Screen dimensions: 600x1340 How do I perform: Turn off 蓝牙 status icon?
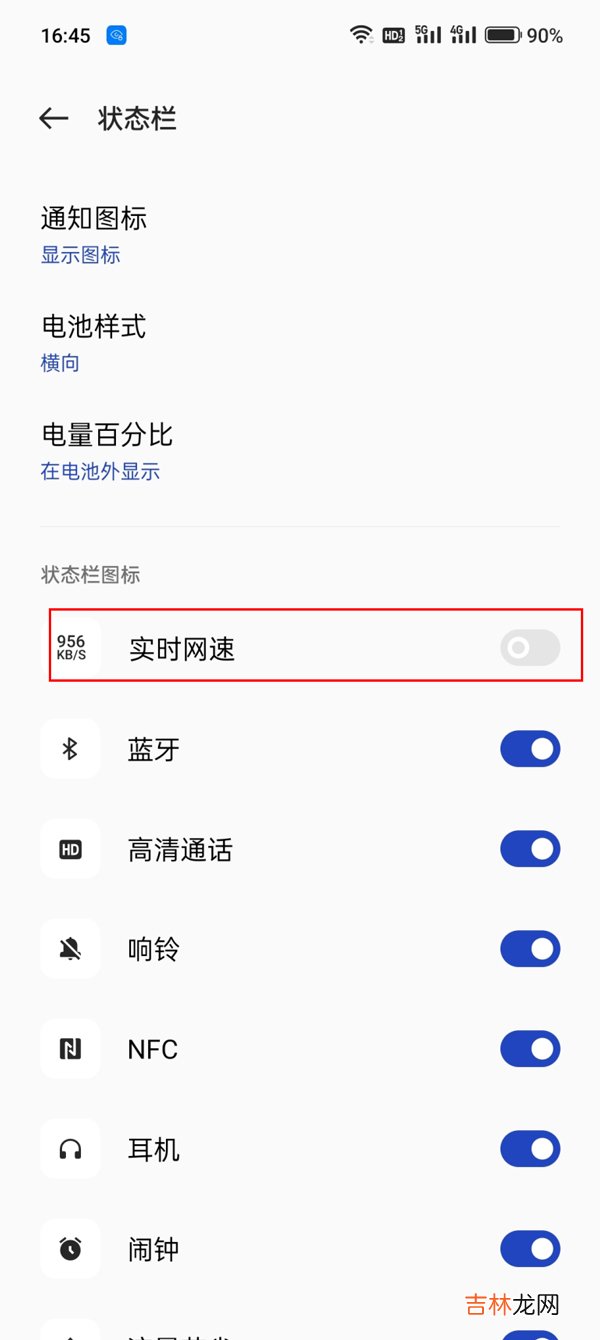pos(530,749)
